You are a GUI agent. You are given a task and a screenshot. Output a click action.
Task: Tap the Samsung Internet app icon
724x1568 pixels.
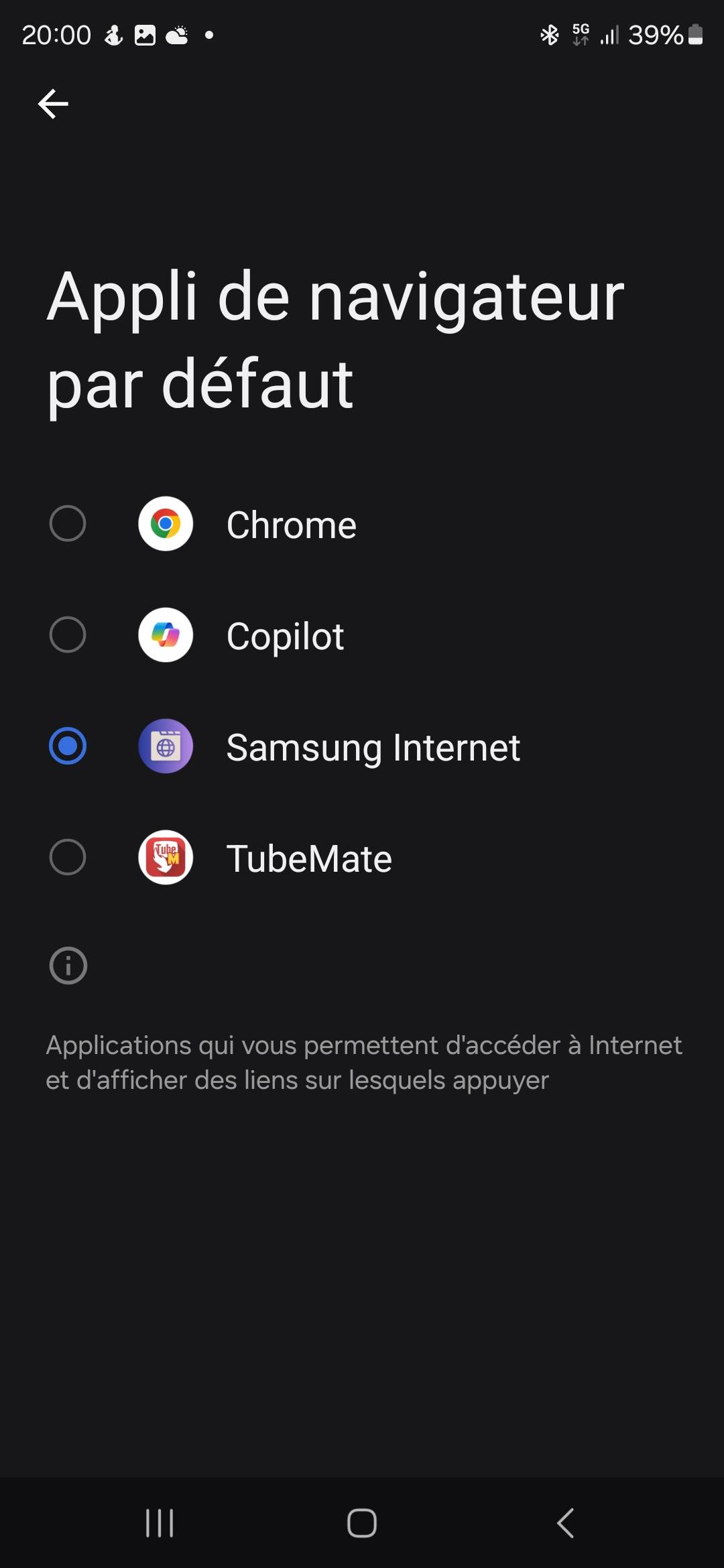[x=164, y=747]
